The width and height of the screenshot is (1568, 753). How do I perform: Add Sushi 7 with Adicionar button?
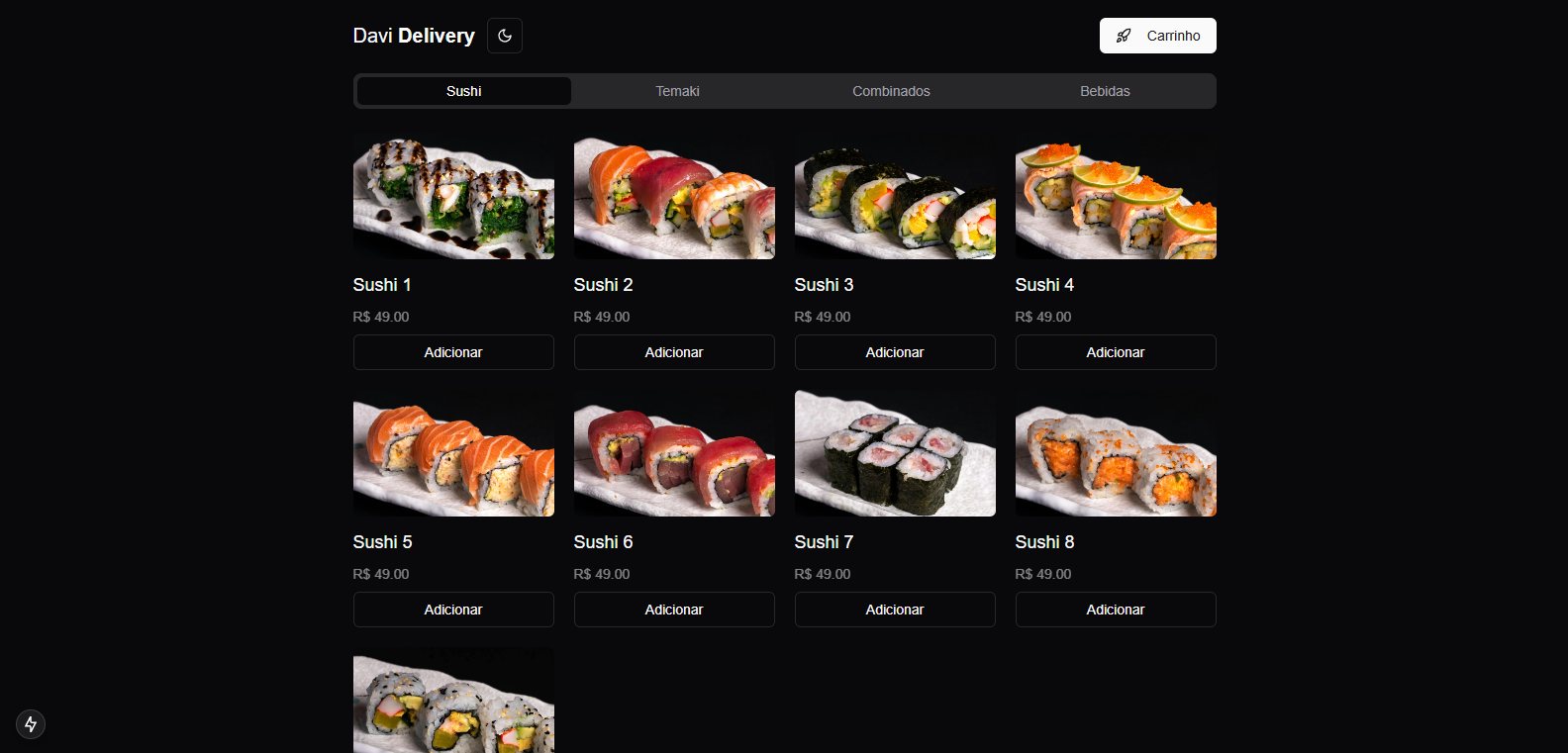pos(895,610)
